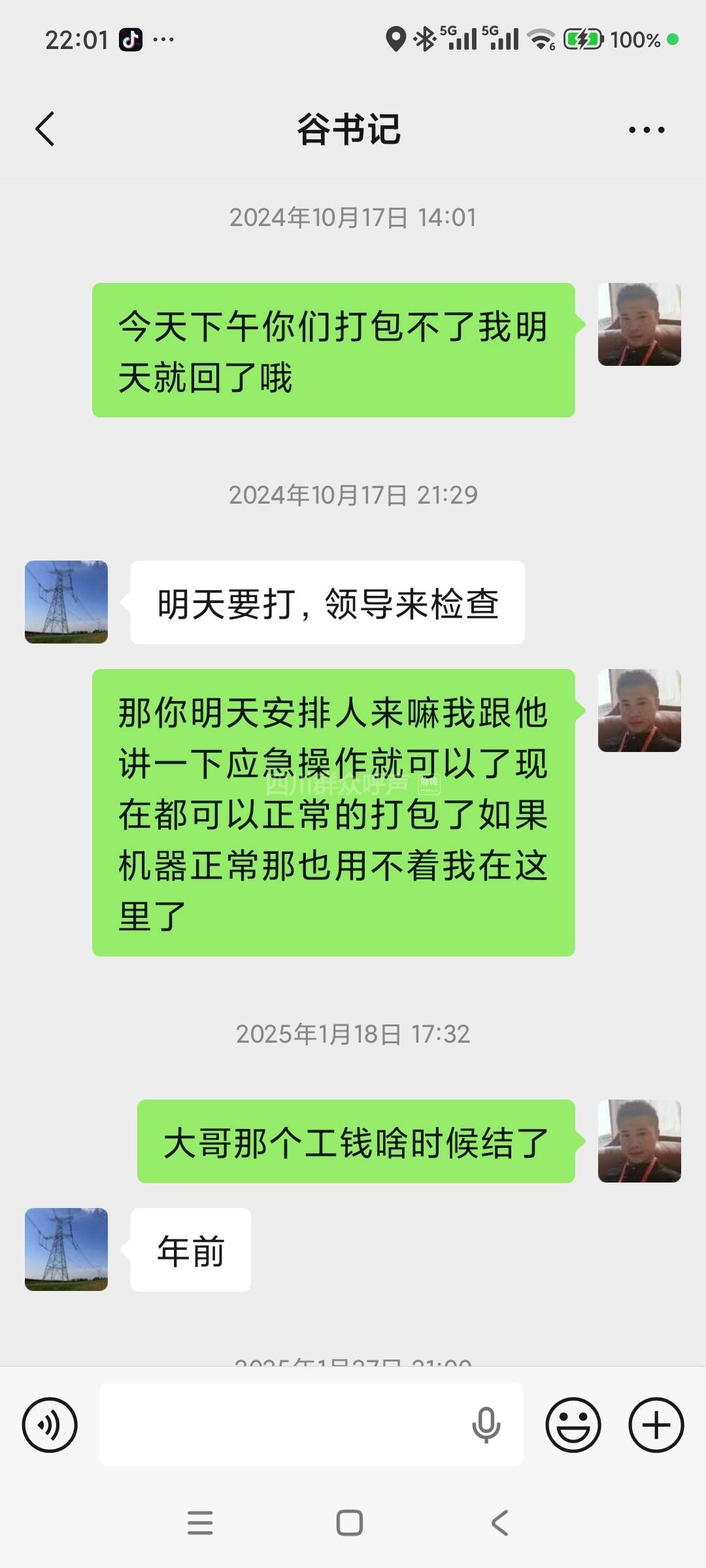Tap the system home button
706x1568 pixels.
(350, 1523)
